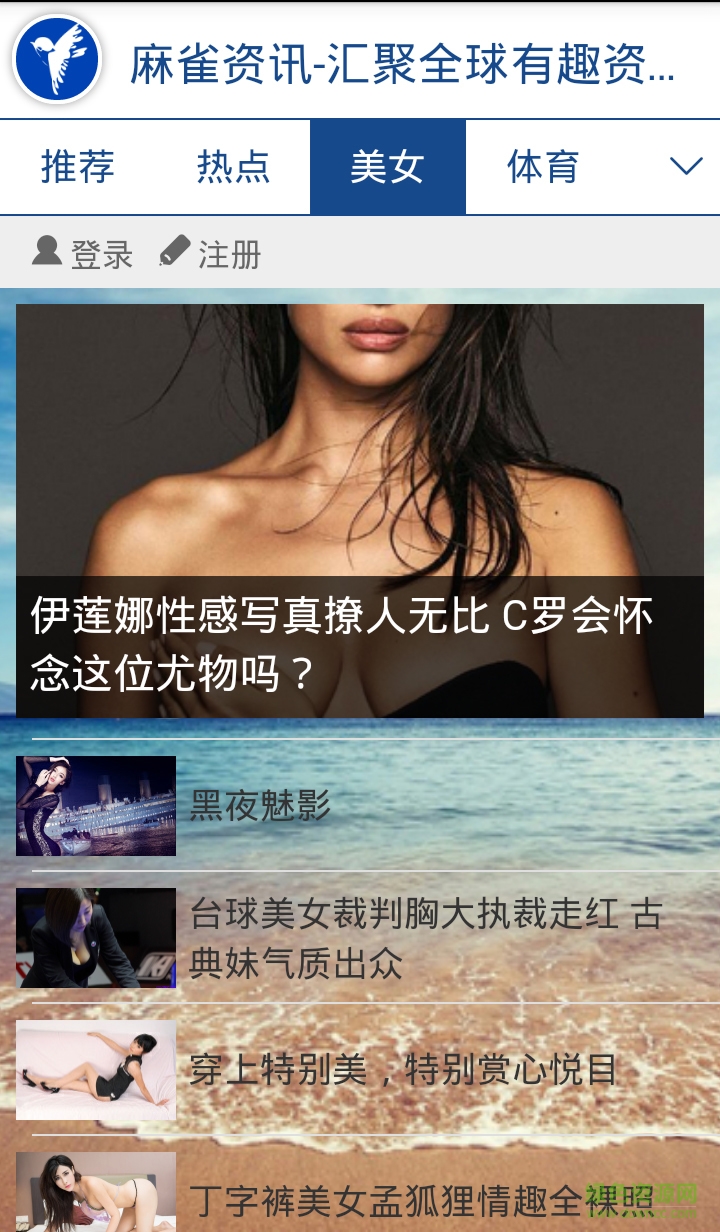Open the article 台球美女裁判
The height and width of the screenshot is (1232, 720).
coord(425,938)
